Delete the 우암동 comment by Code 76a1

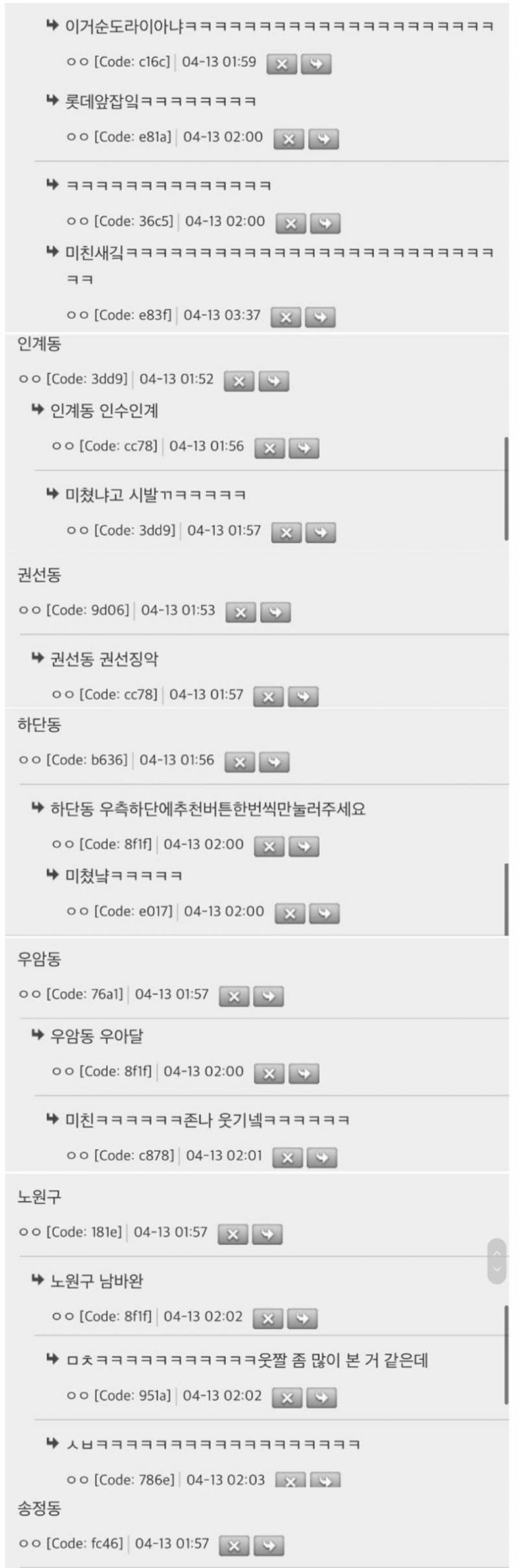(x=234, y=996)
